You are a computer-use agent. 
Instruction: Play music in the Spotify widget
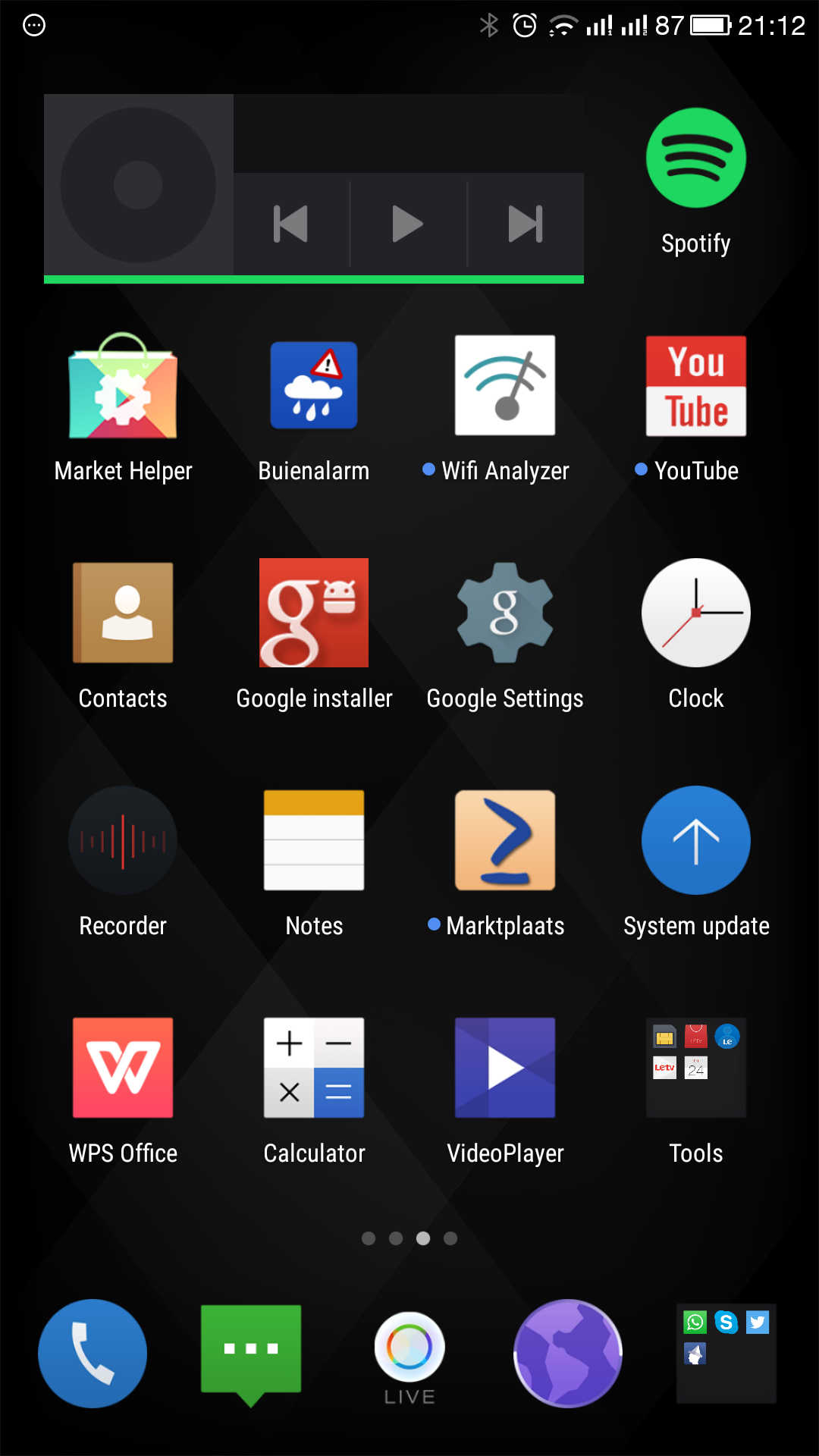click(x=408, y=224)
